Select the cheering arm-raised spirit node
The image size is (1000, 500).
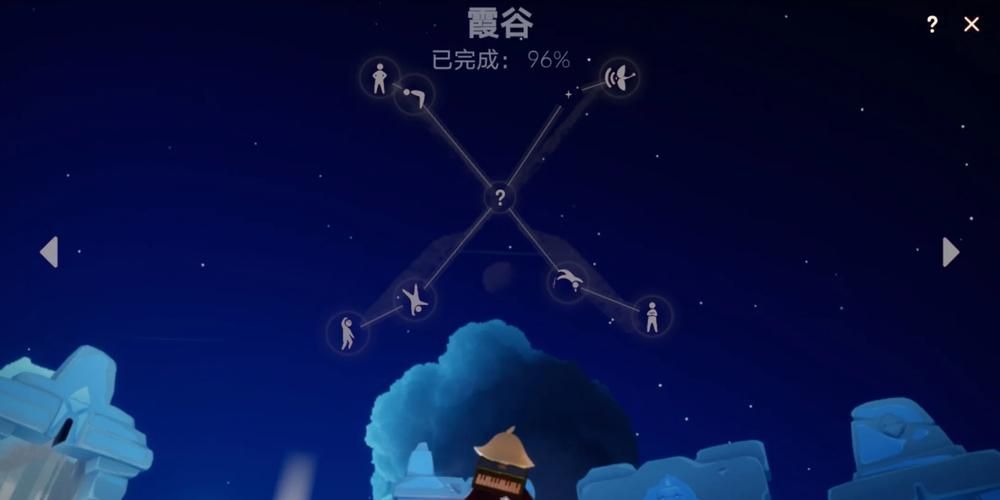(x=347, y=333)
